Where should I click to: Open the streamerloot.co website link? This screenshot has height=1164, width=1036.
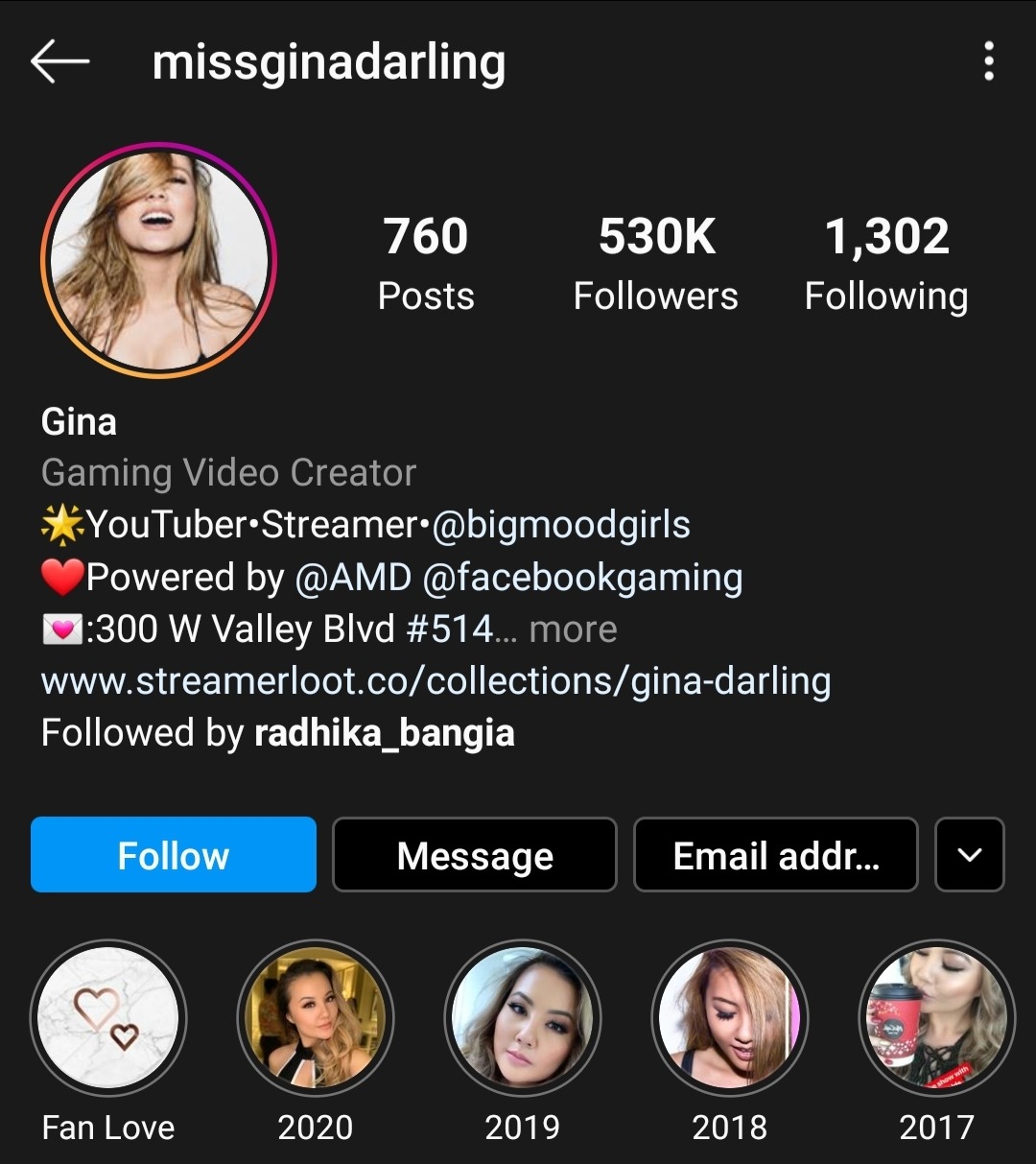click(x=436, y=681)
